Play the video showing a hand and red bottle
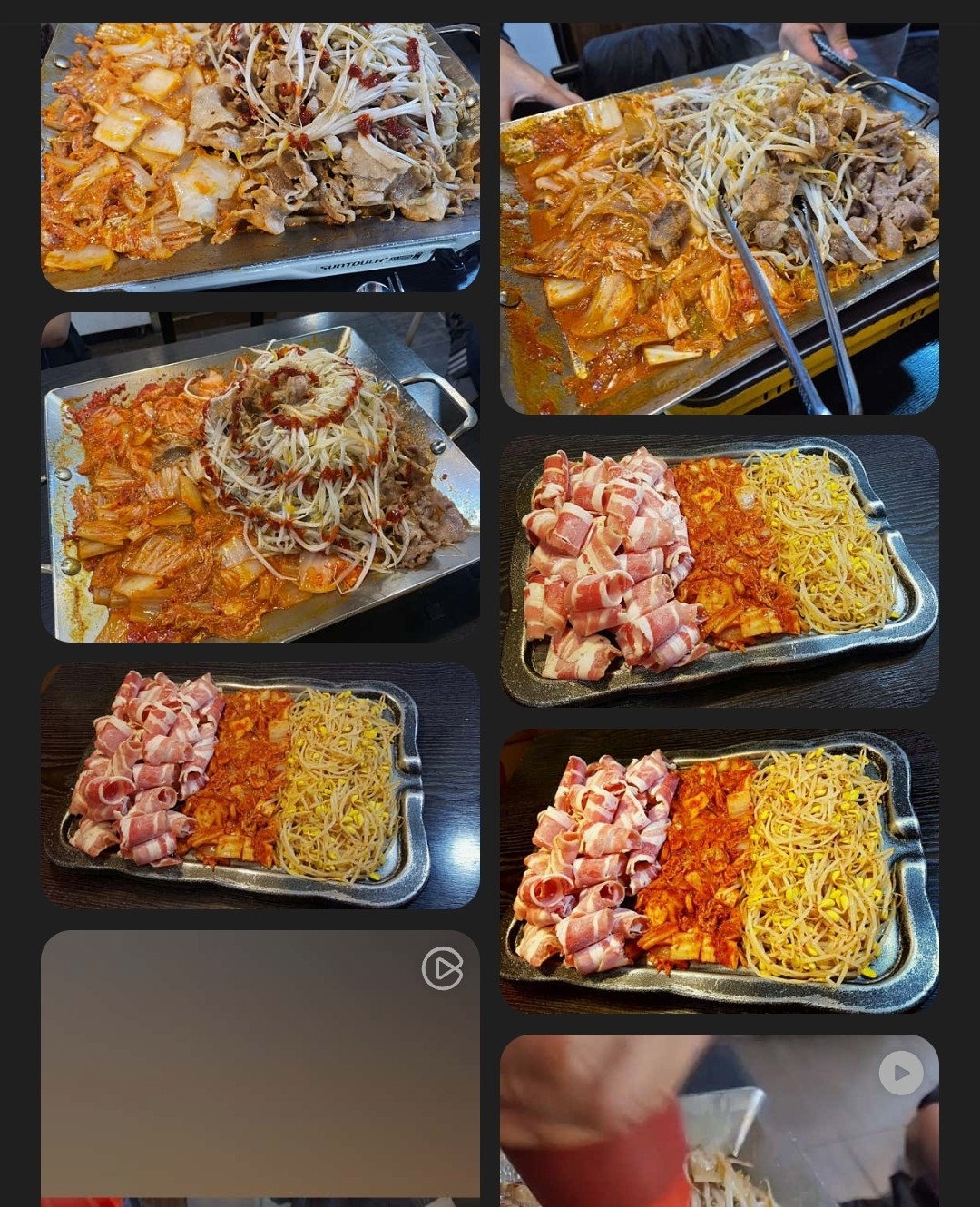The image size is (980, 1207). coord(719,1120)
